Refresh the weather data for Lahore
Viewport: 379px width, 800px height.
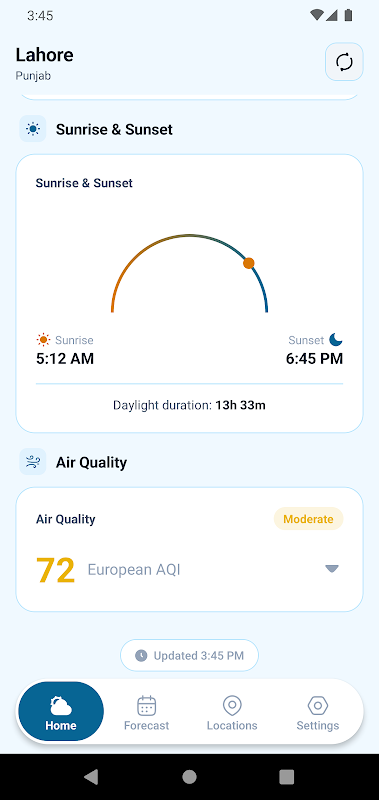[x=344, y=62]
